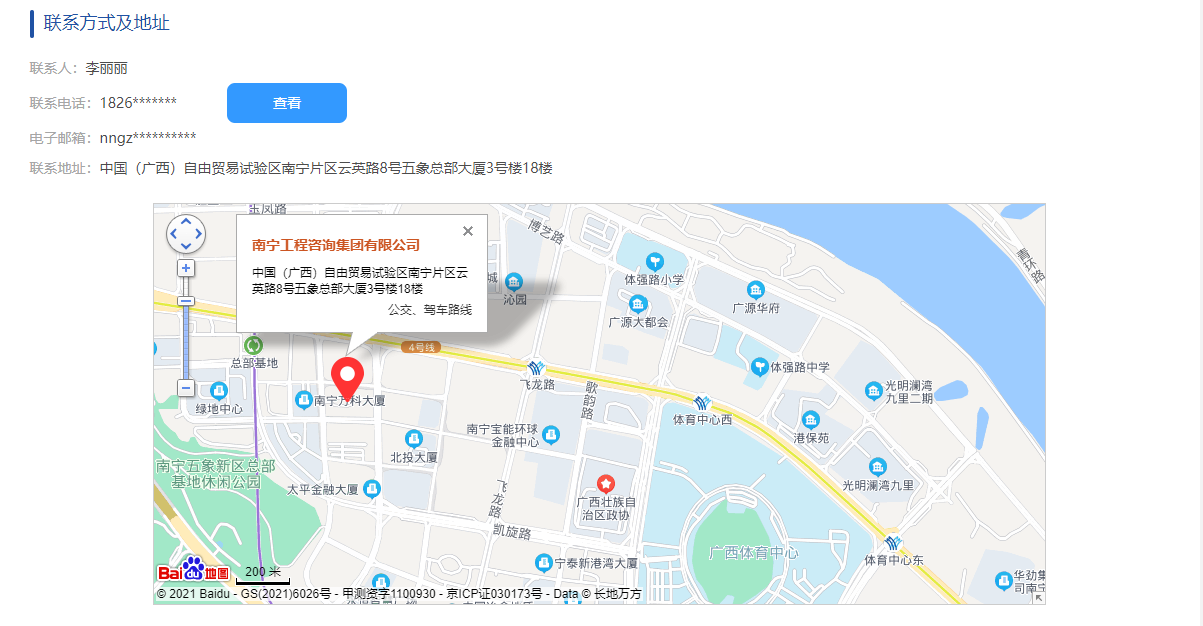Open 公交、驾车路线 directions link
This screenshot has width=1203, height=626.
tap(429, 311)
